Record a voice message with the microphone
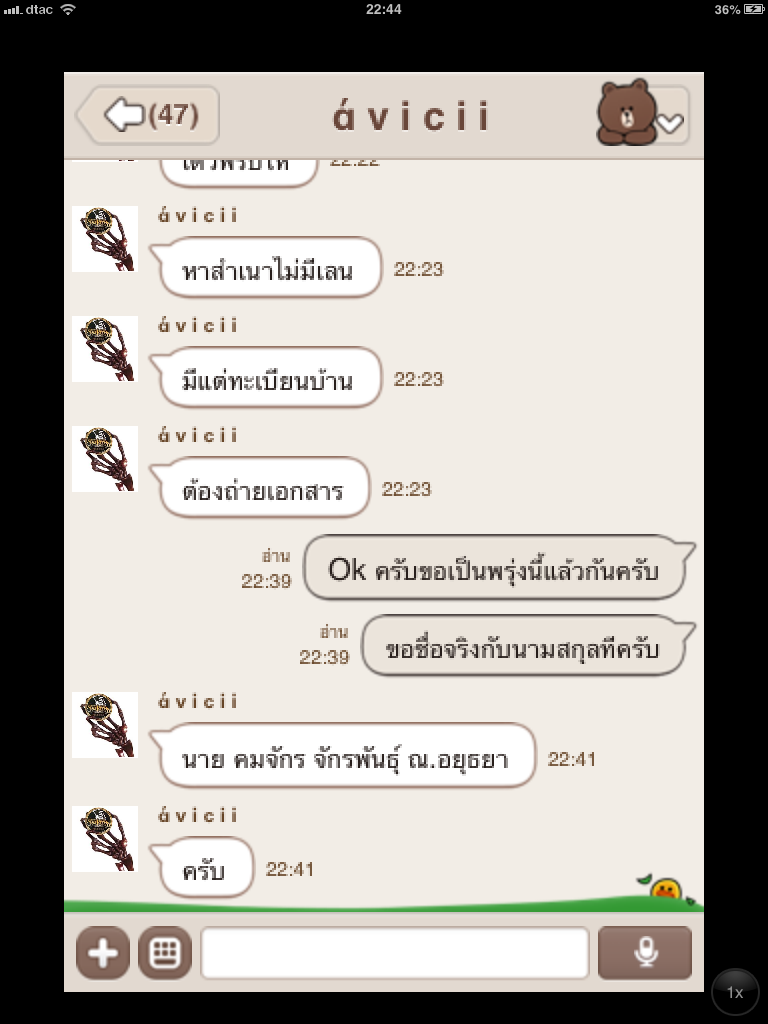The width and height of the screenshot is (768, 1024). 644,952
